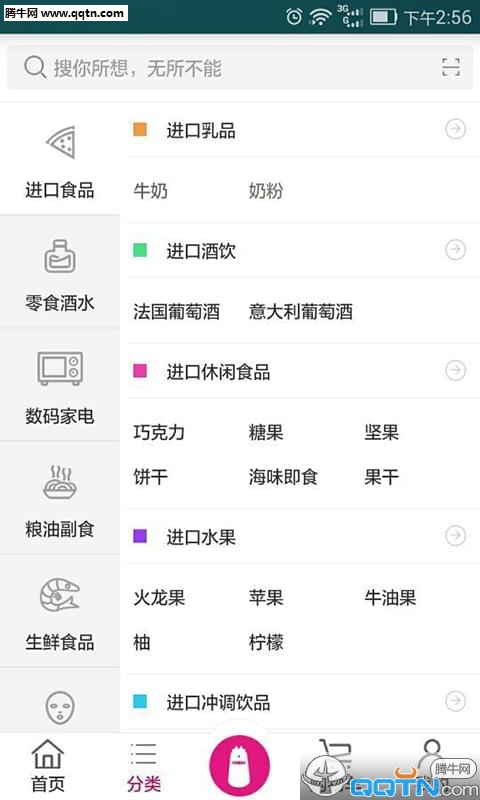Image resolution: width=480 pixels, height=800 pixels.
Task: Select the 零食酒水 category
Action: (60, 271)
